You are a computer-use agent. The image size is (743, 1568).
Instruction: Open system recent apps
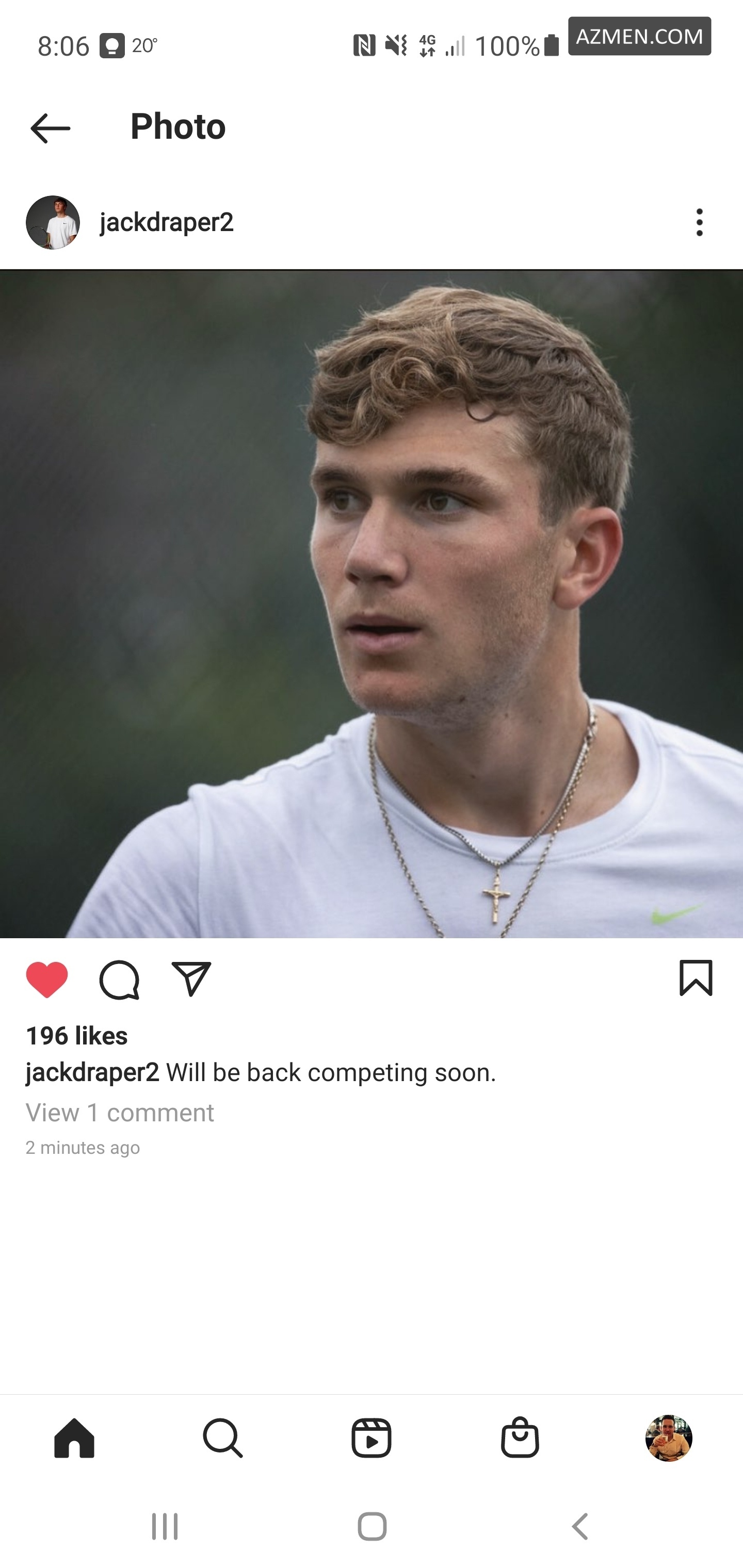(165, 1526)
